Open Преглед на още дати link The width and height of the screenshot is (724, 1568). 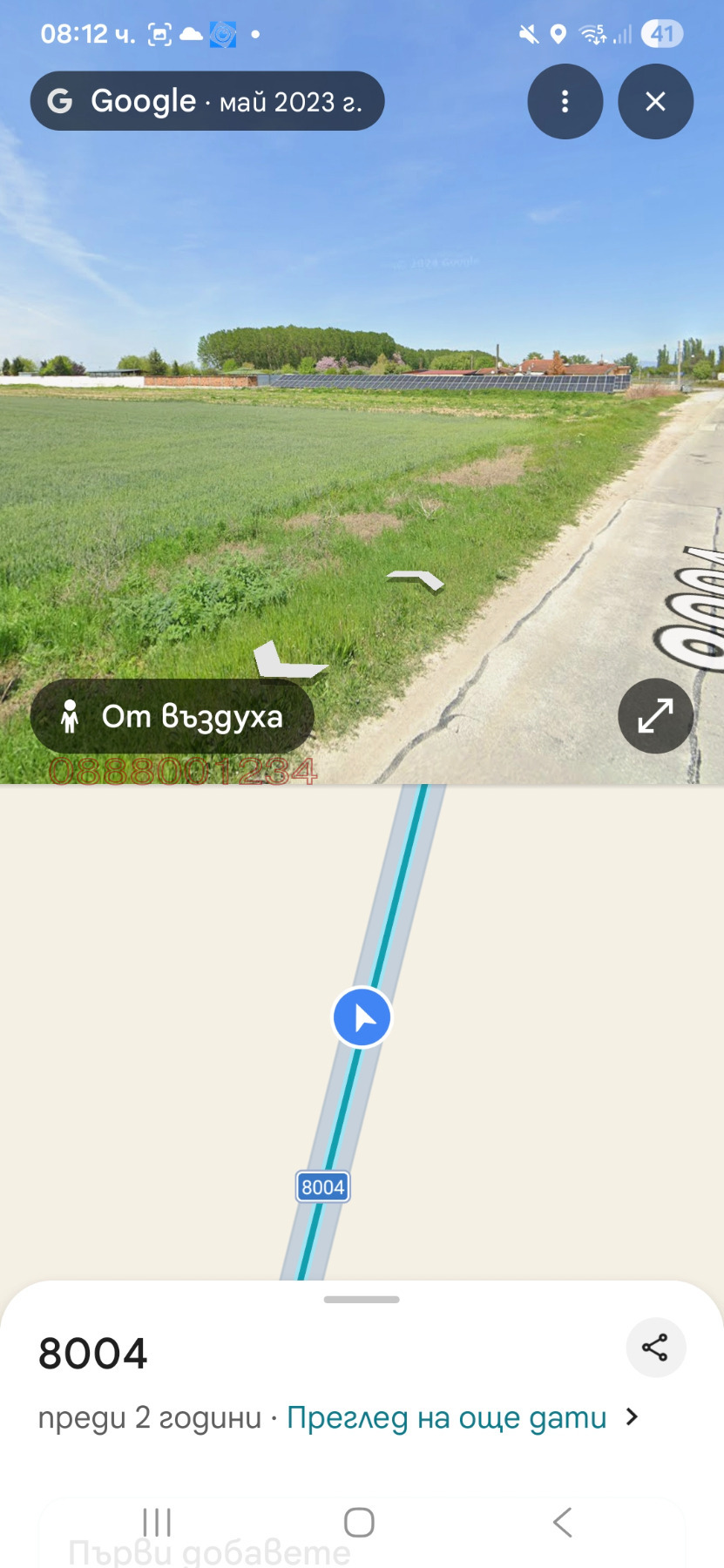(x=445, y=1417)
